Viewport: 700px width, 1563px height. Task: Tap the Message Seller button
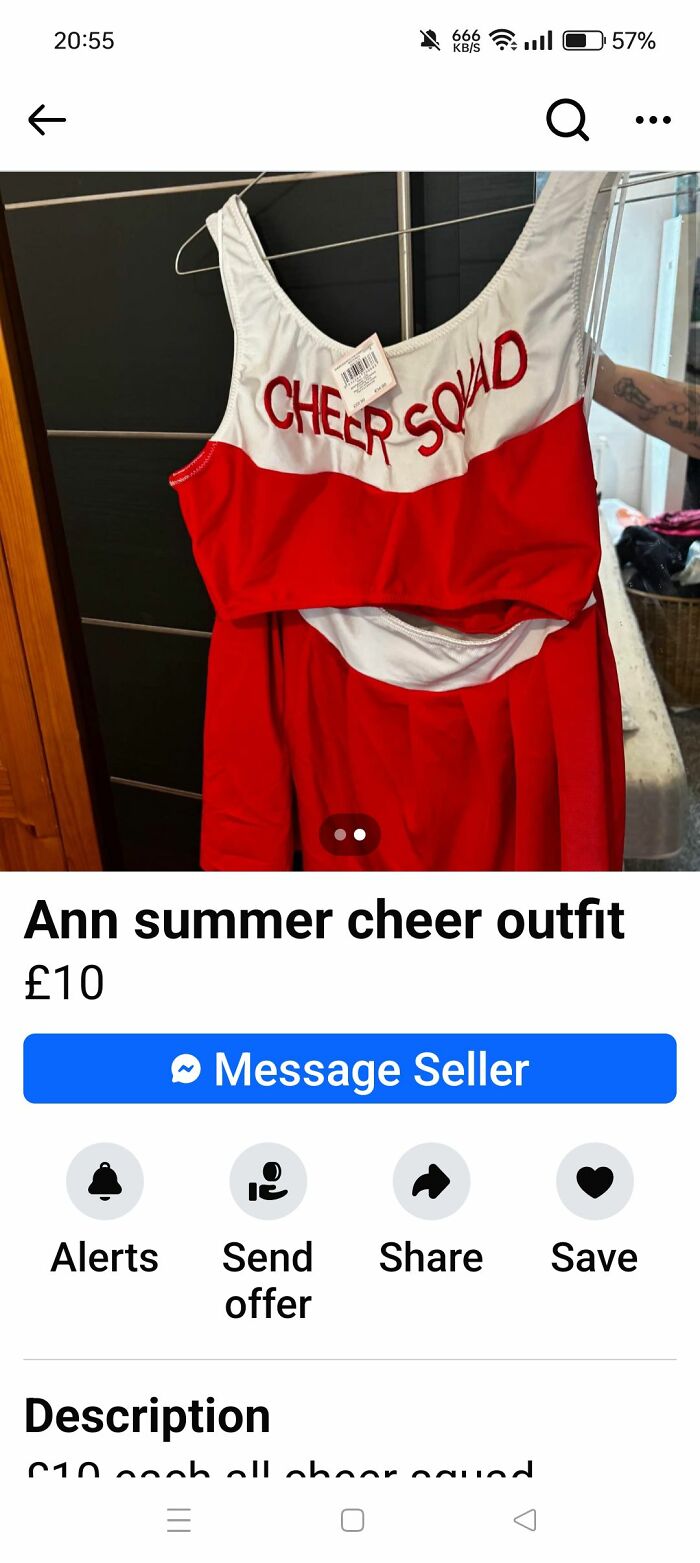[350, 1069]
